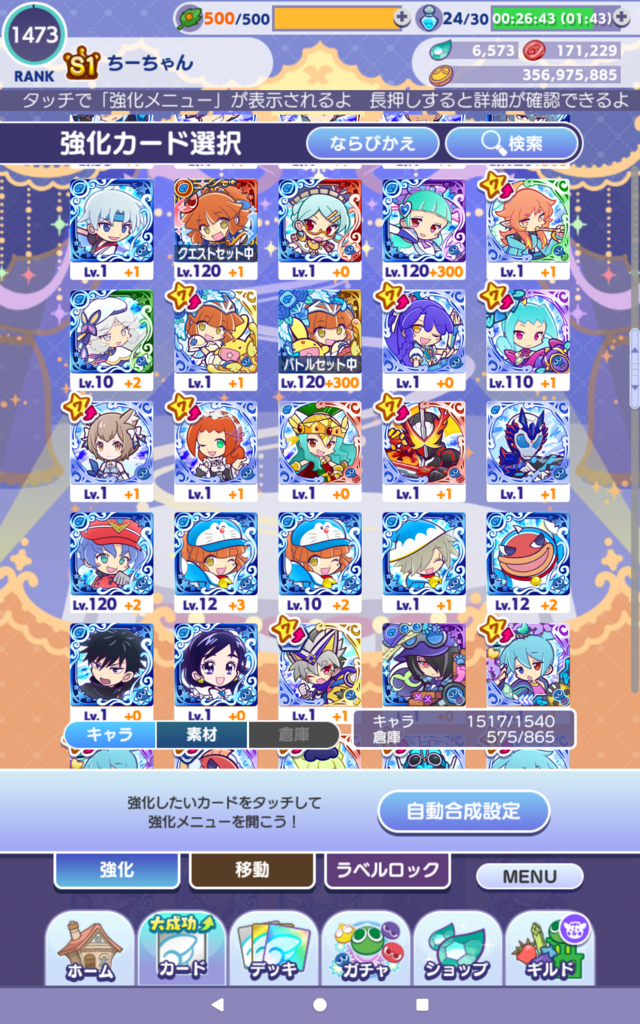This screenshot has height=1024, width=640.
Task: Open the 検索 search button
Action: tap(512, 143)
